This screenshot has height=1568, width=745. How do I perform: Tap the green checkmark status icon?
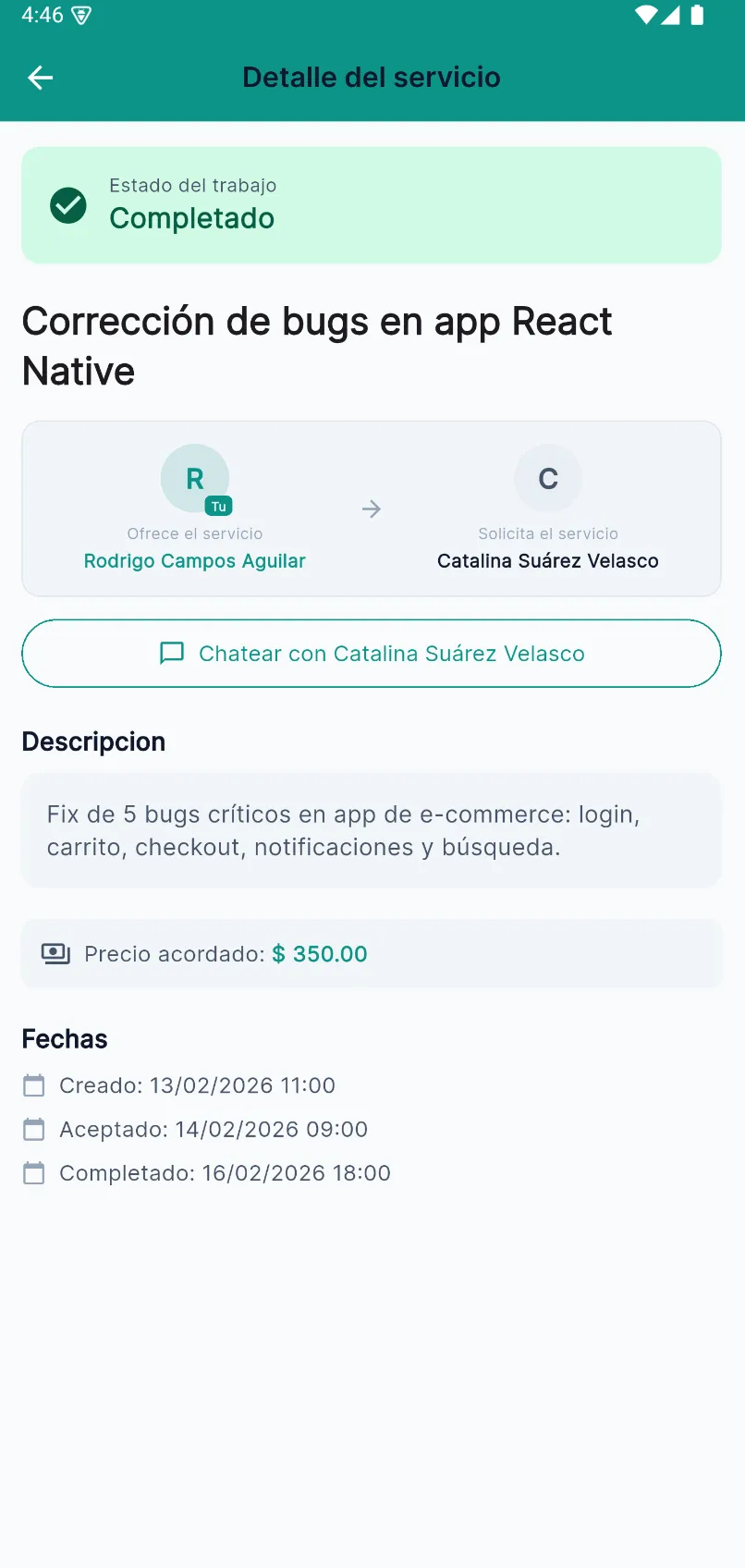pos(67,204)
